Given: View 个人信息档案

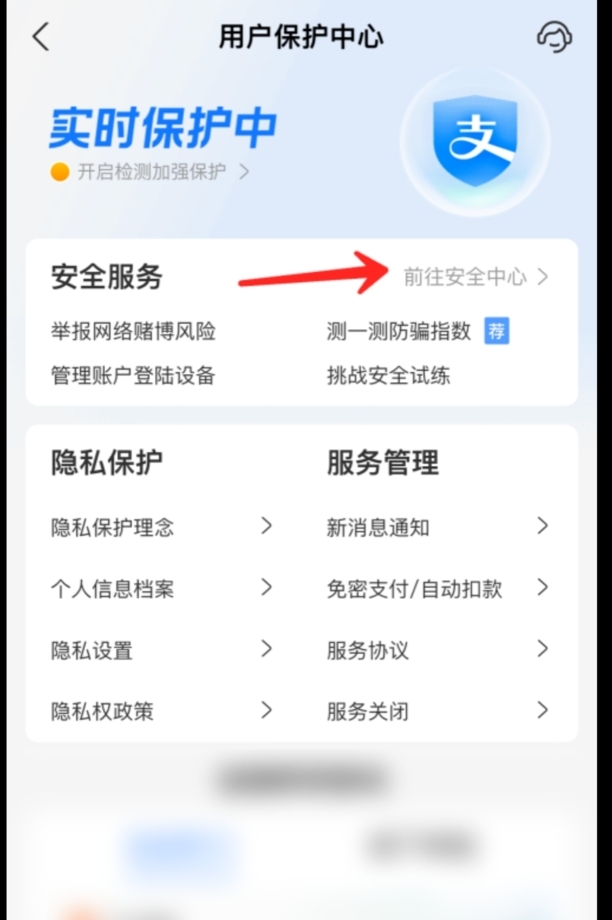Looking at the screenshot, I should point(160,588).
